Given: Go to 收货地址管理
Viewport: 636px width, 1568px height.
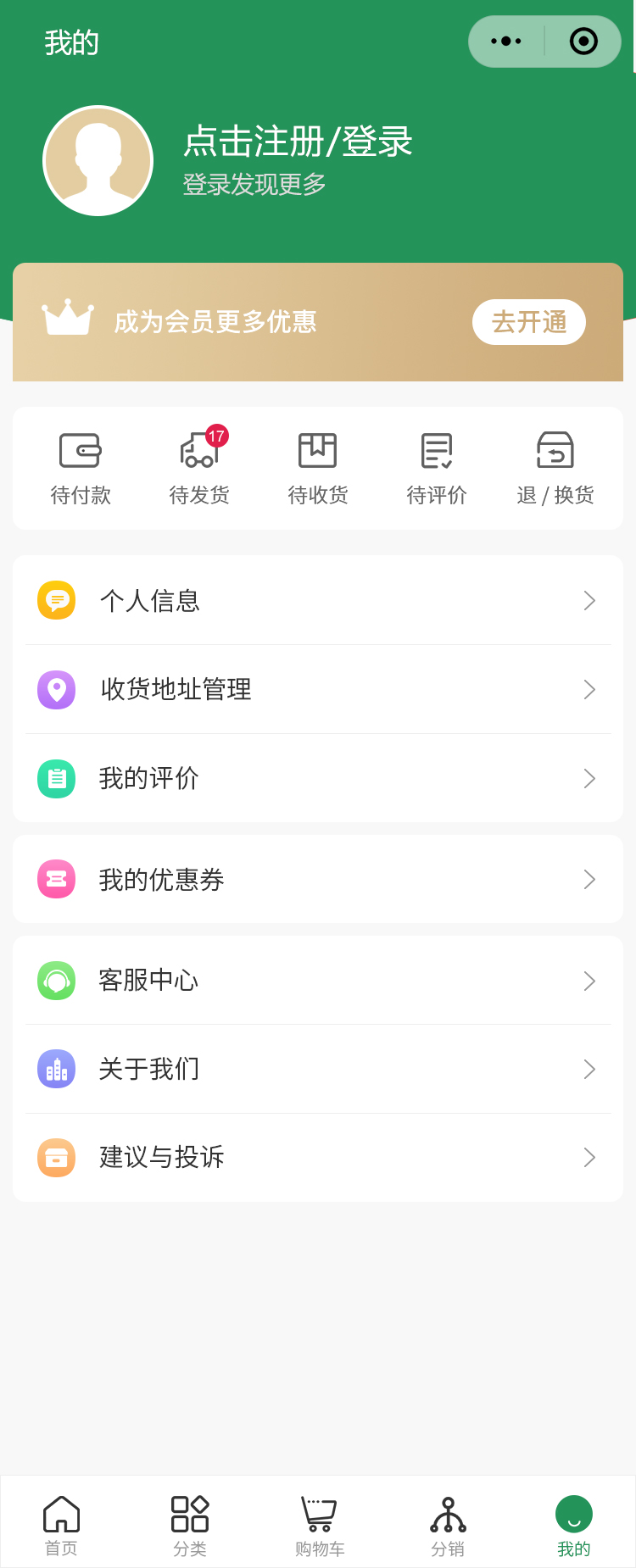Looking at the screenshot, I should [318, 689].
